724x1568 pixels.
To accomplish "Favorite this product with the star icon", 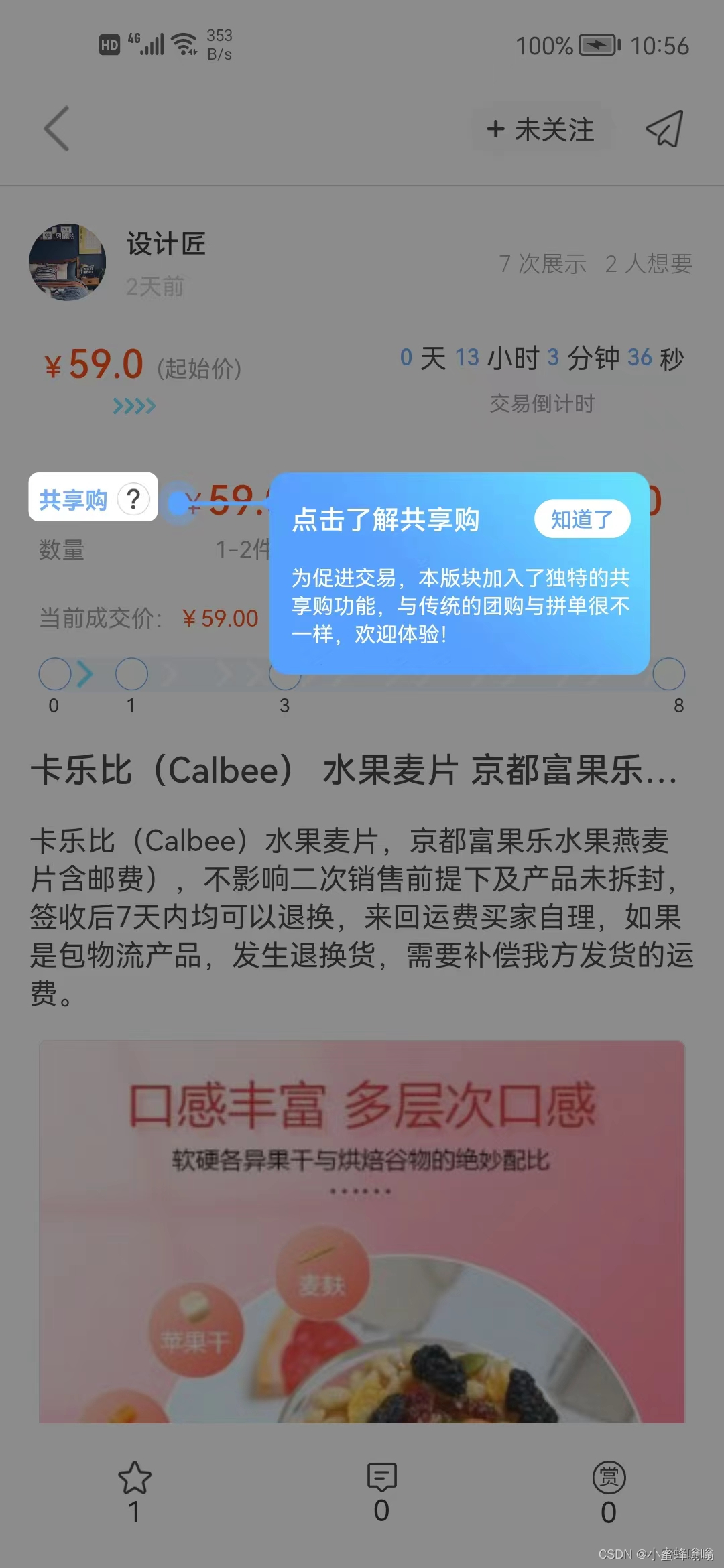I will [x=135, y=1478].
